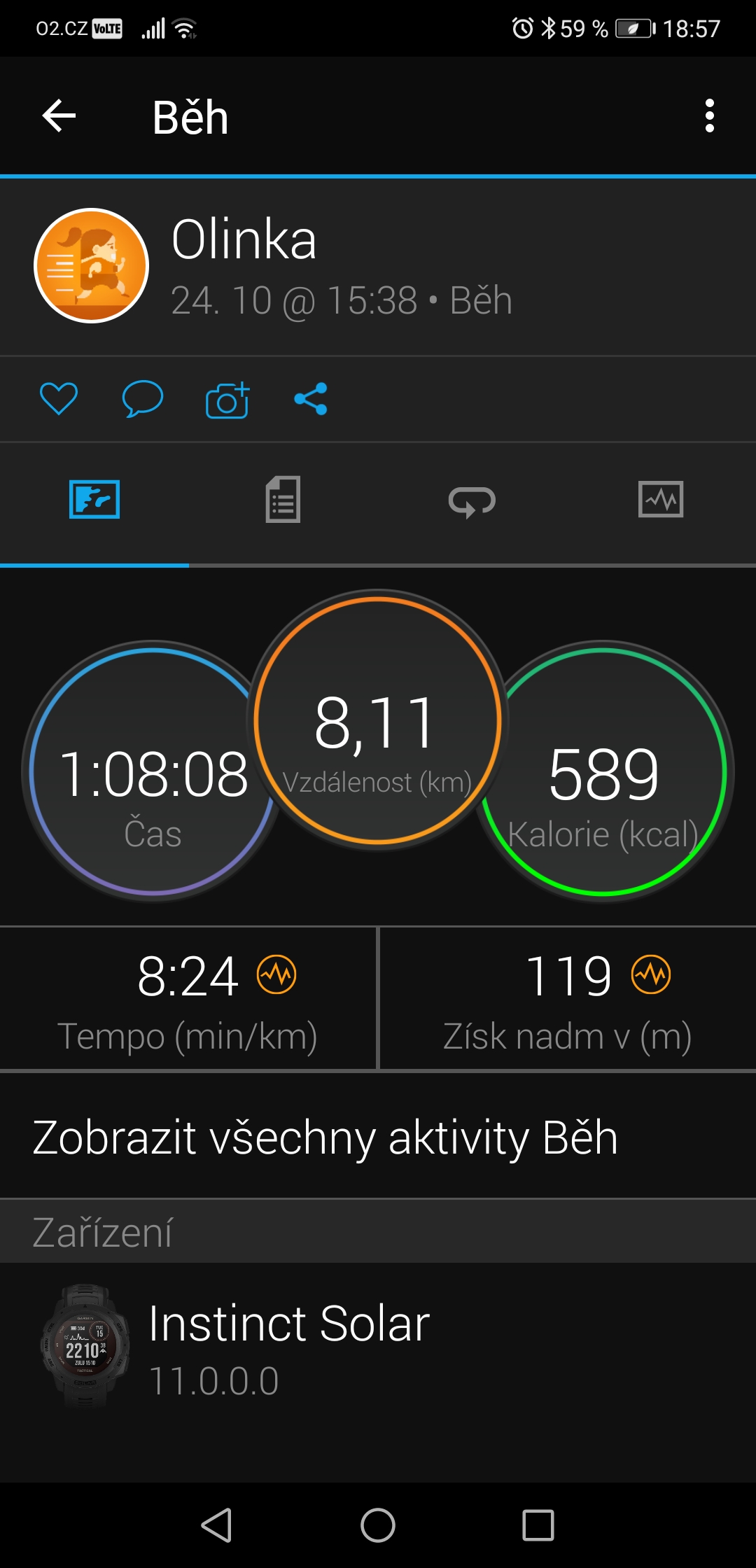The height and width of the screenshot is (1568, 756).
Task: Switch to the laps tab
Action: [x=472, y=501]
